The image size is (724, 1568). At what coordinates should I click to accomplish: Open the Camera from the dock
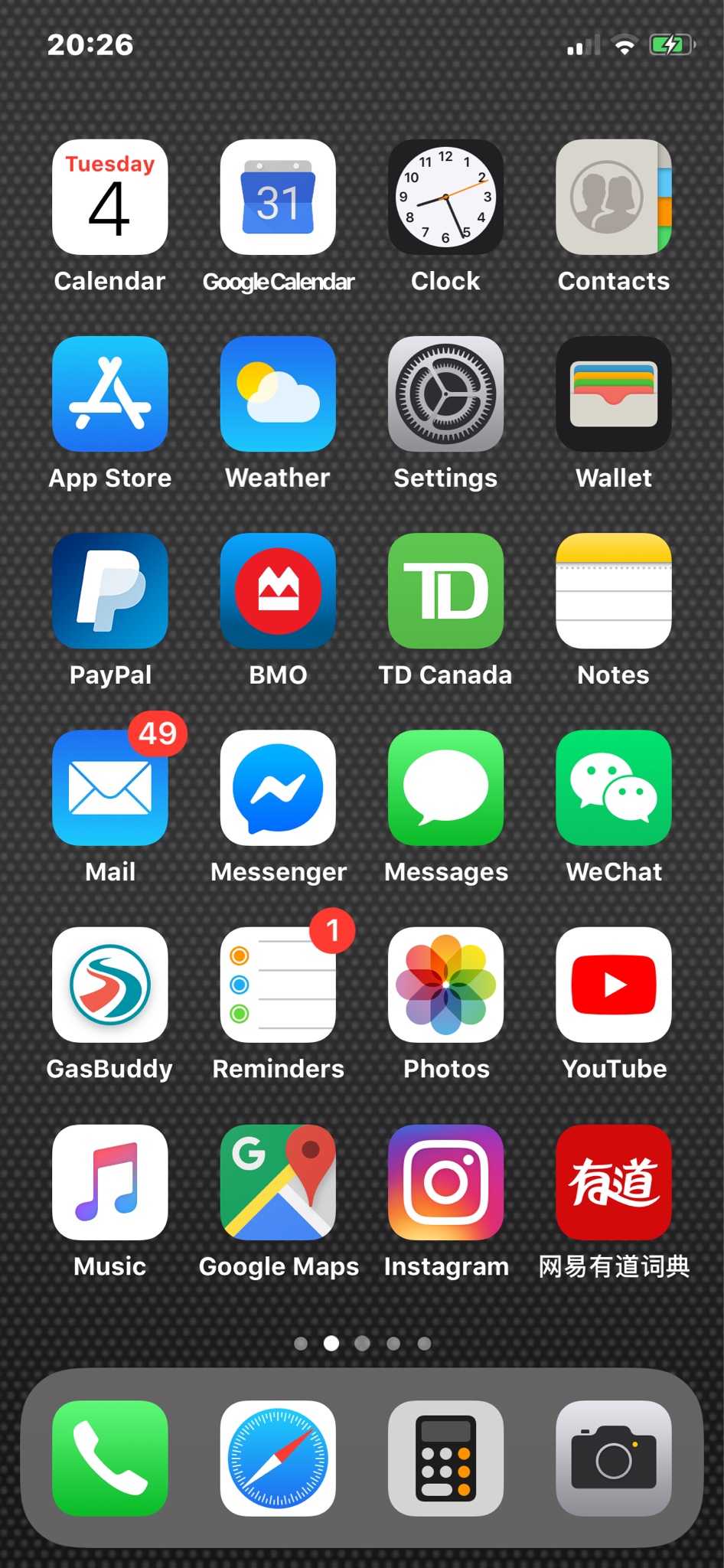[614, 1459]
